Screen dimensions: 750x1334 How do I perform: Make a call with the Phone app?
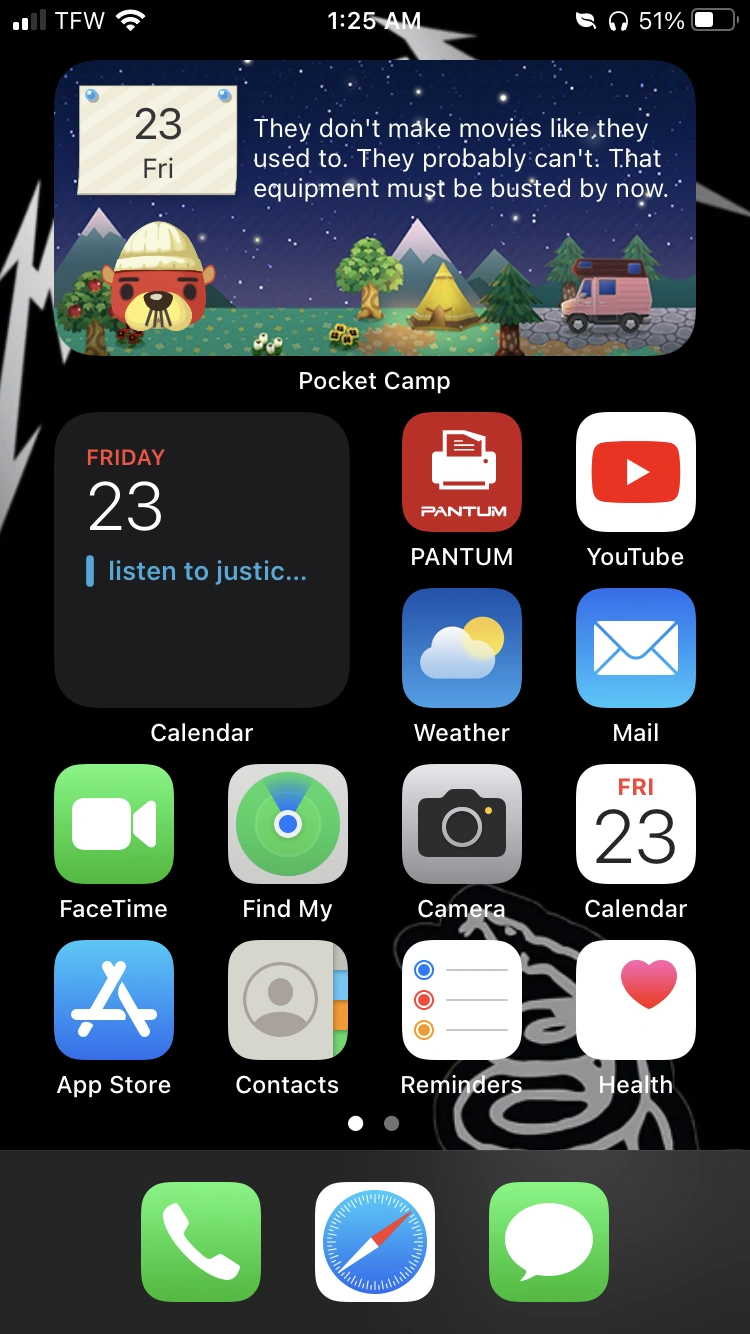200,1240
